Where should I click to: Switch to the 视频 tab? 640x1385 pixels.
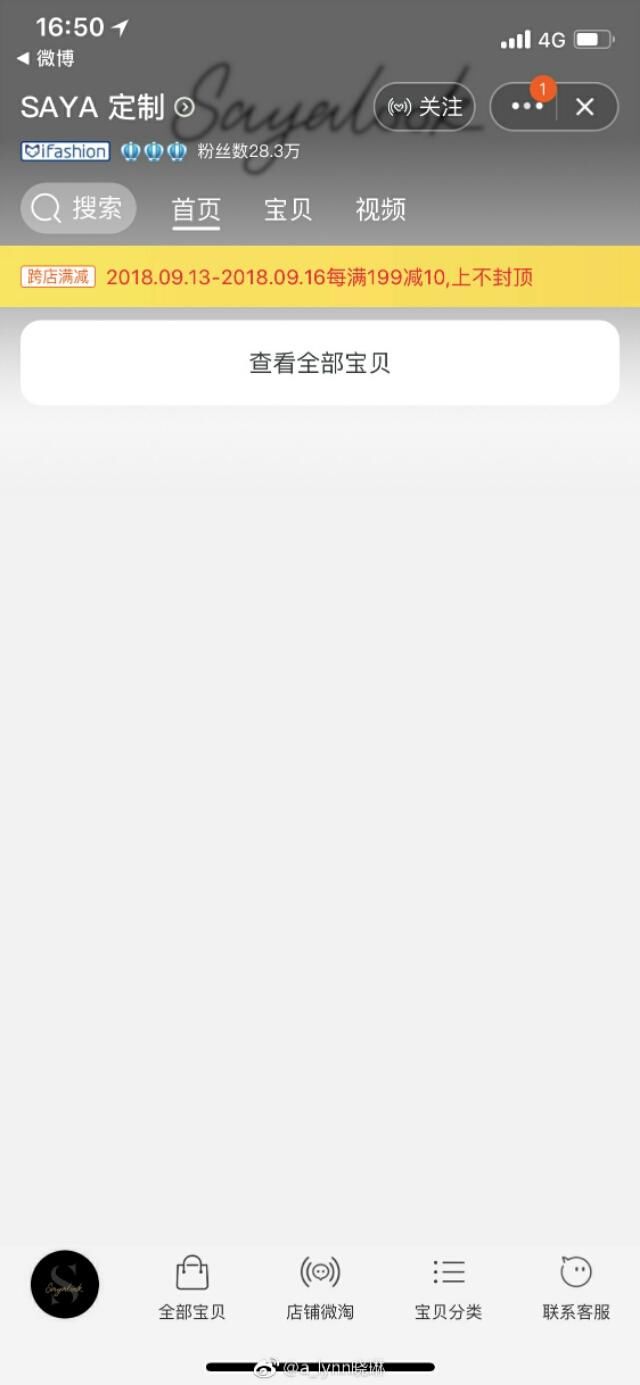tap(381, 209)
